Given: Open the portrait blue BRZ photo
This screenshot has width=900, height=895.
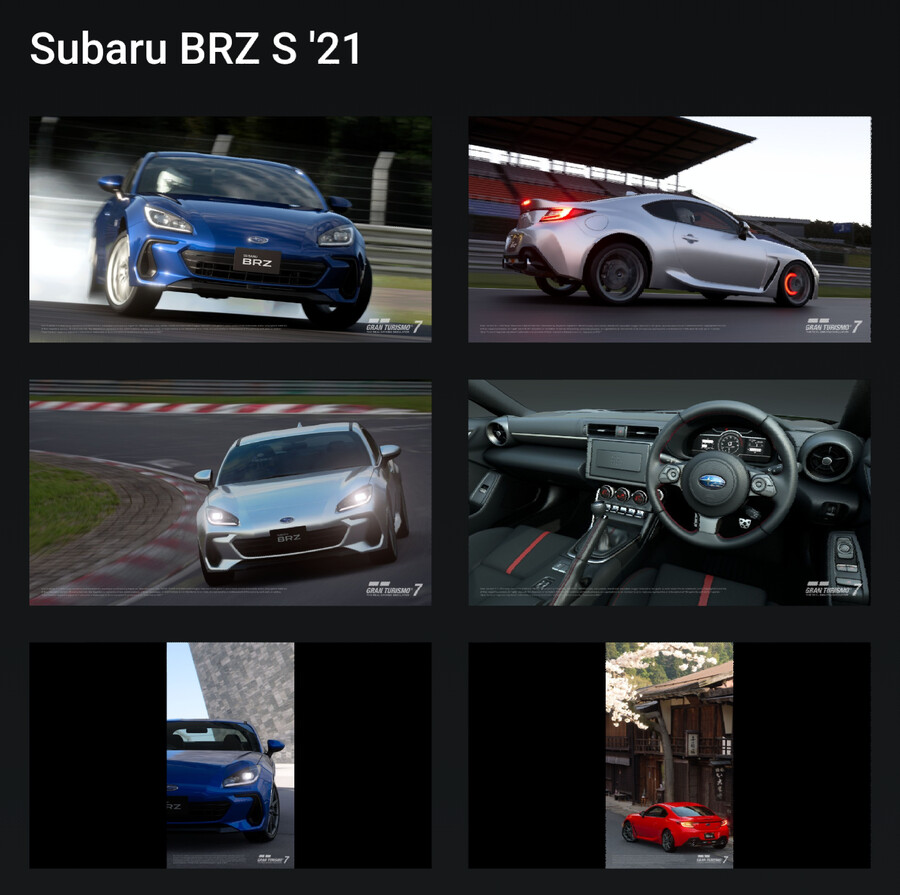Looking at the screenshot, I should click(x=230, y=755).
